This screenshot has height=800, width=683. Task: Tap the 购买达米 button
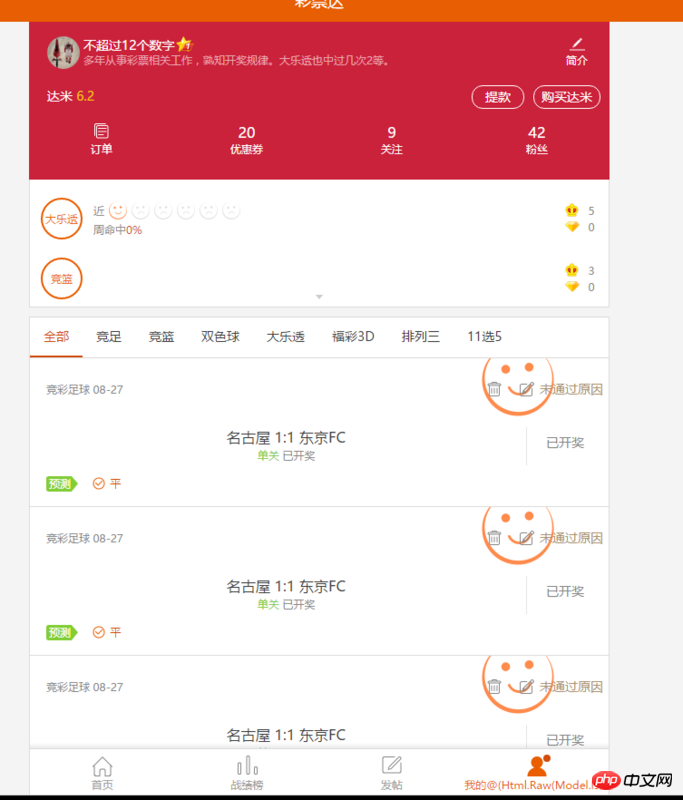[x=566, y=97]
